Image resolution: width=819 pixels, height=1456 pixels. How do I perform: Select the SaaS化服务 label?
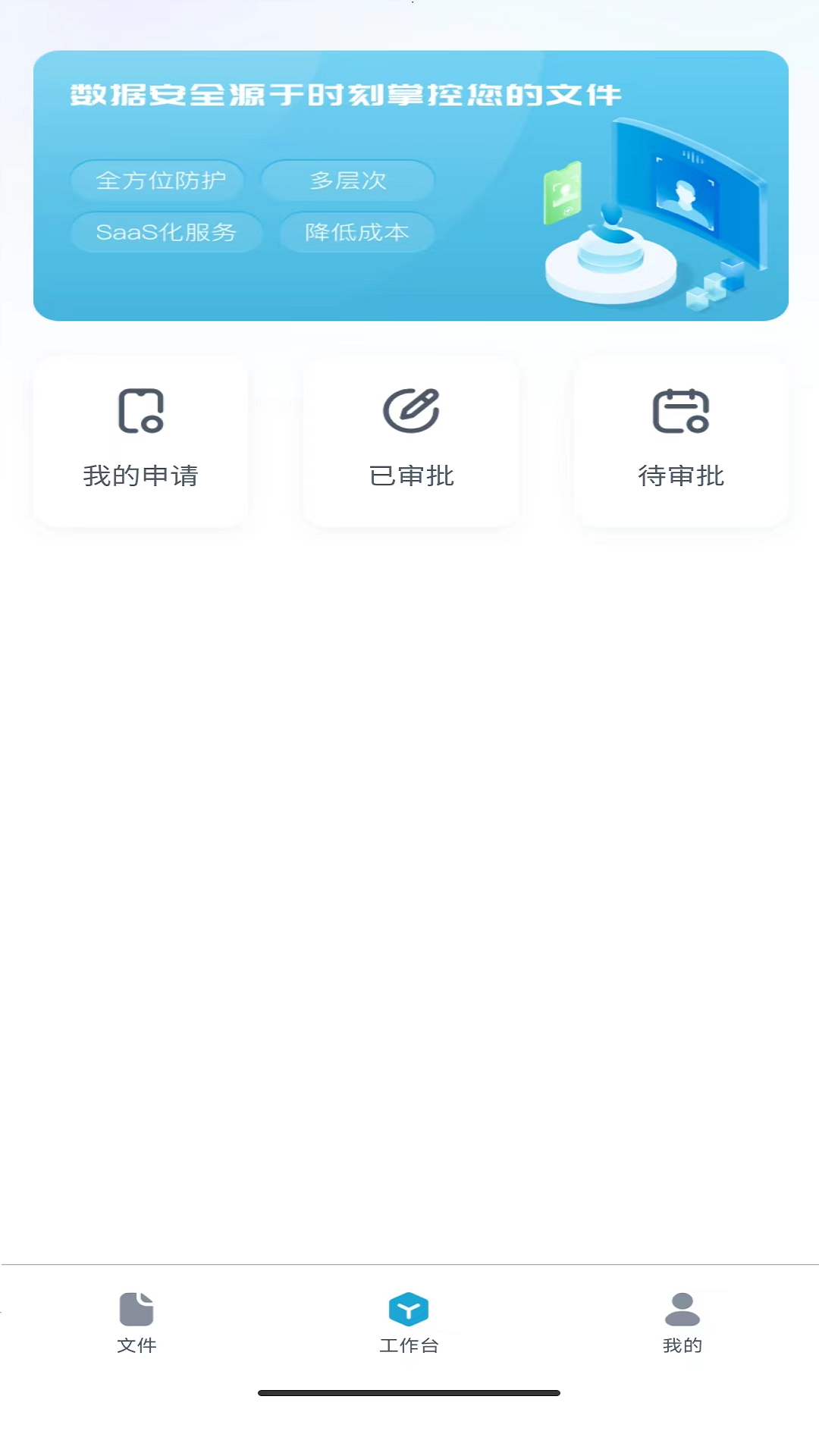(167, 233)
